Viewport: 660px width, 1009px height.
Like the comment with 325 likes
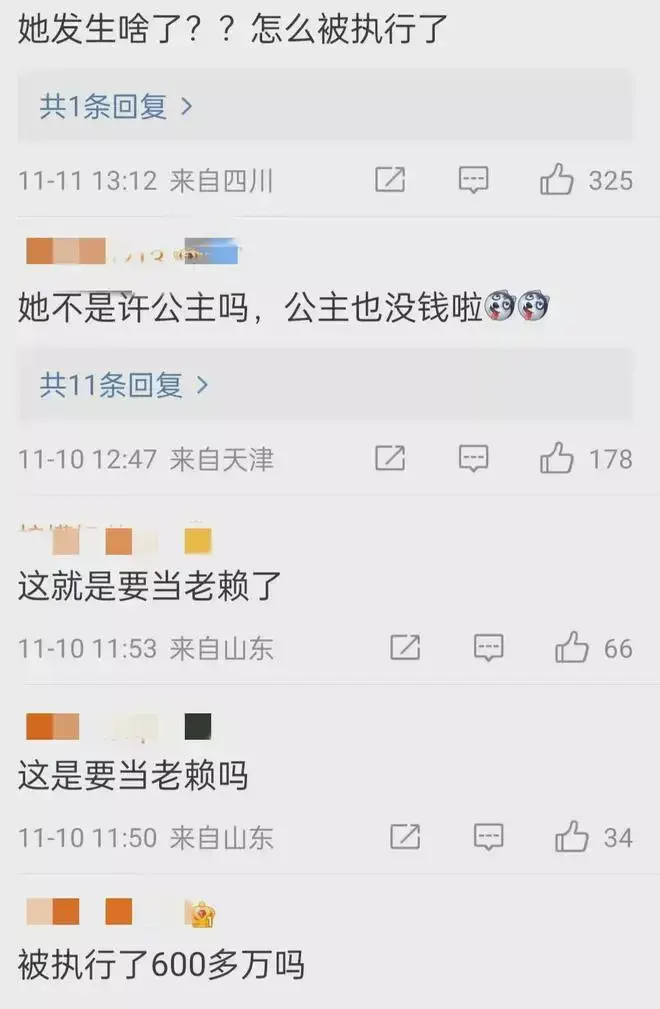coord(557,180)
